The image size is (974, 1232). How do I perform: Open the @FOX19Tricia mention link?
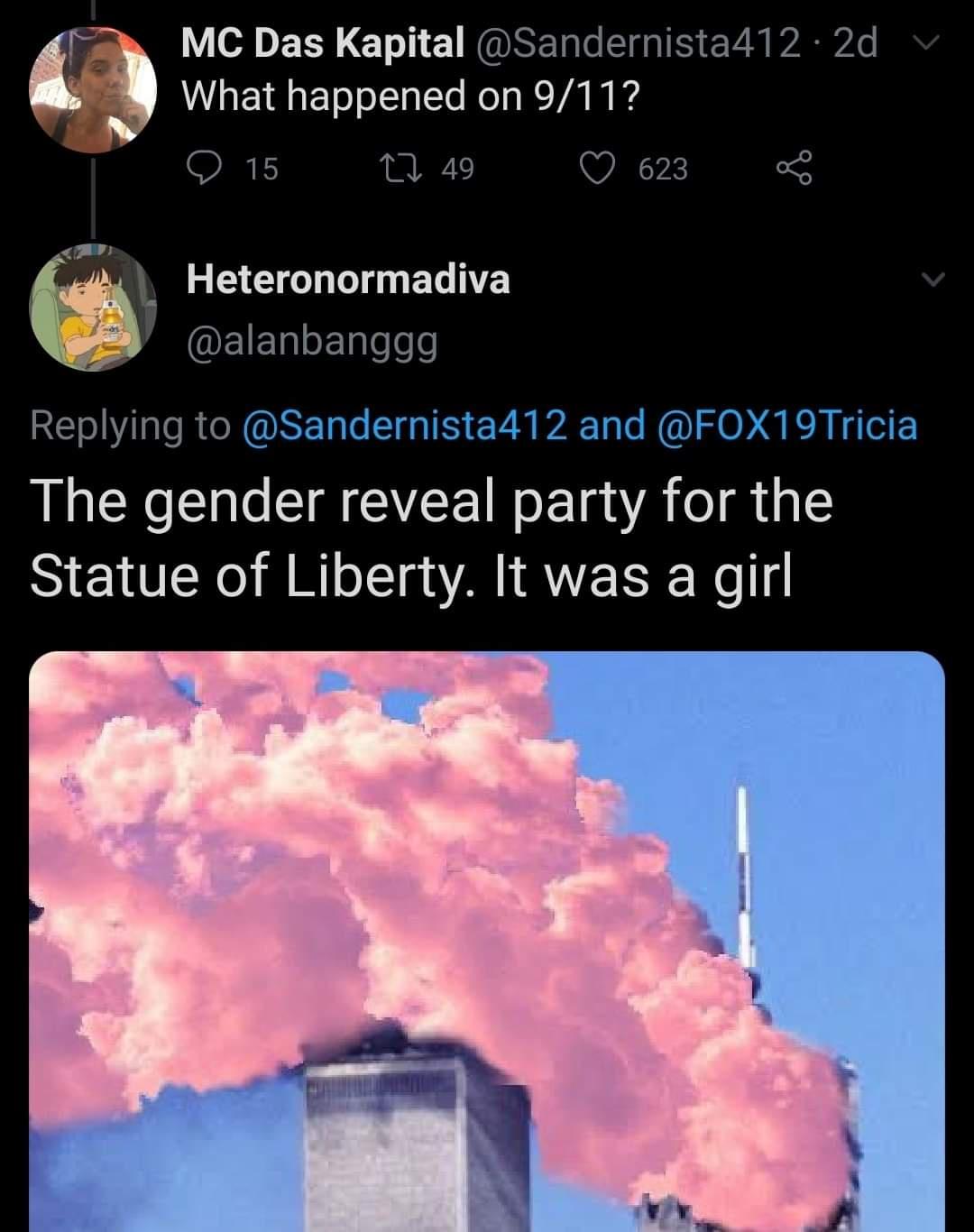click(789, 425)
